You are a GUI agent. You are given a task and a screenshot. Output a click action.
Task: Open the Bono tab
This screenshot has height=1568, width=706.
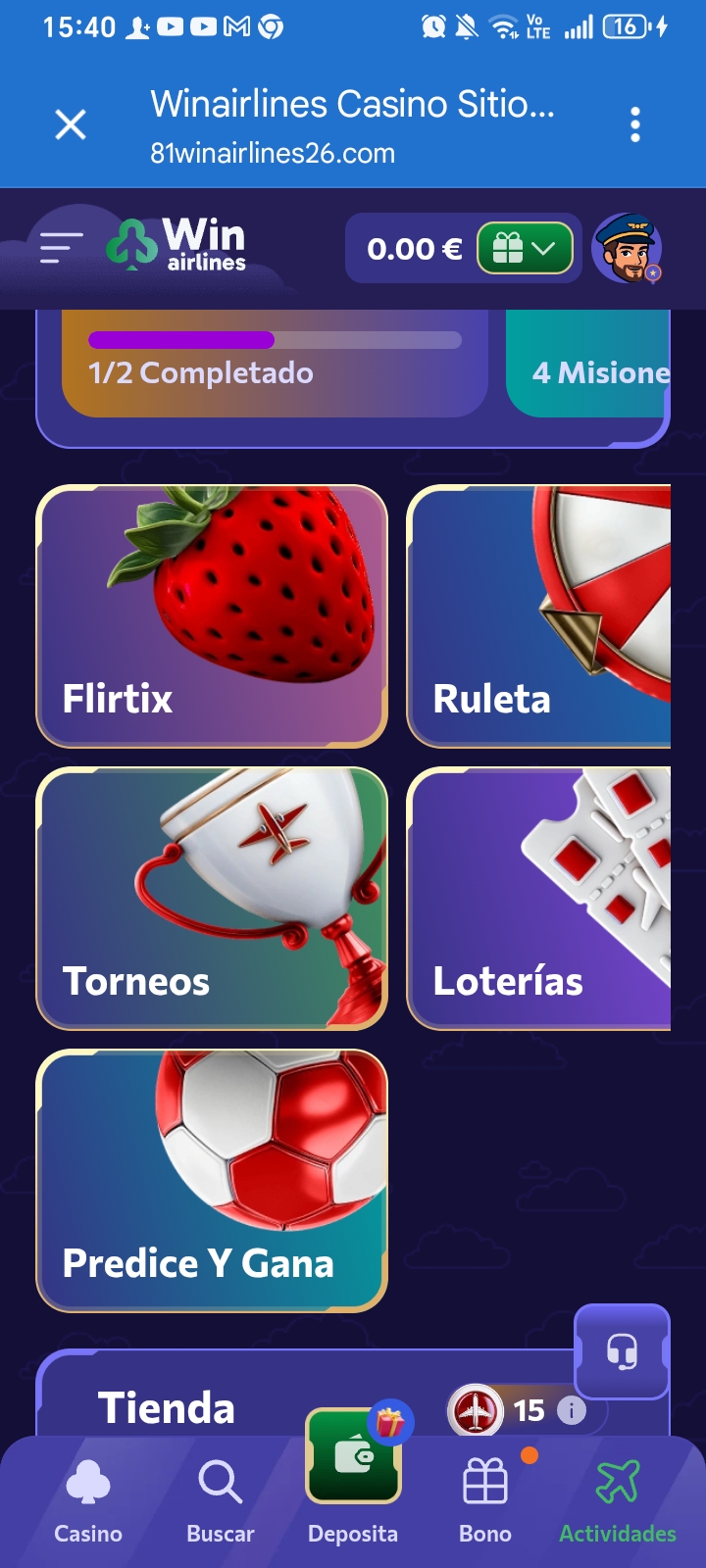(485, 1501)
